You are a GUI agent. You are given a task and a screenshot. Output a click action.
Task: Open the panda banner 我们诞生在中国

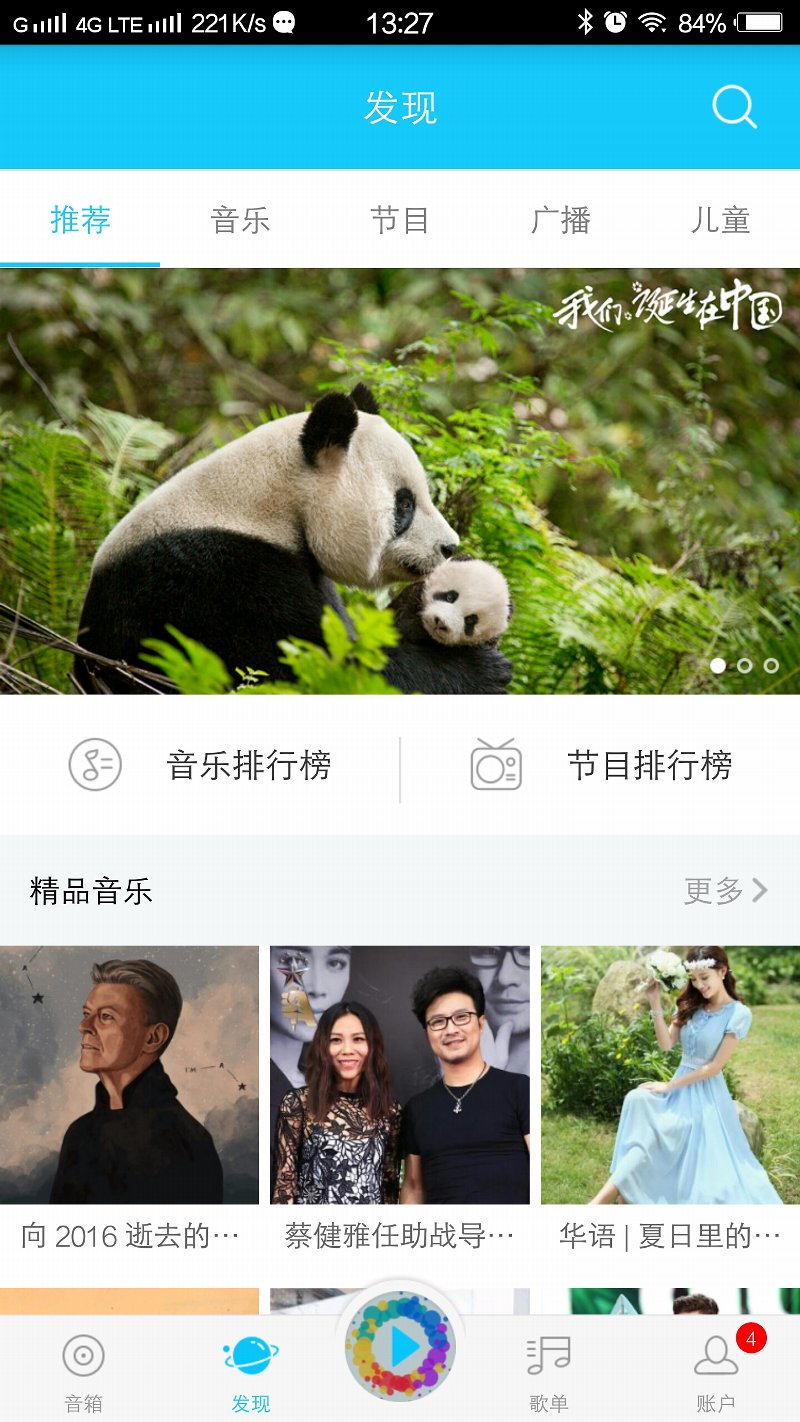[x=400, y=480]
